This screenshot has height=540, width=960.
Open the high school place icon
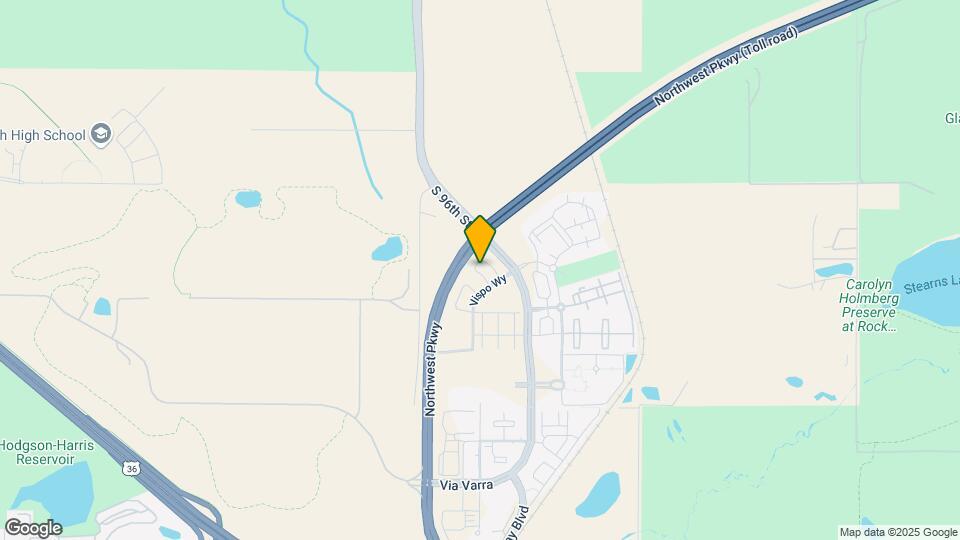click(100, 133)
